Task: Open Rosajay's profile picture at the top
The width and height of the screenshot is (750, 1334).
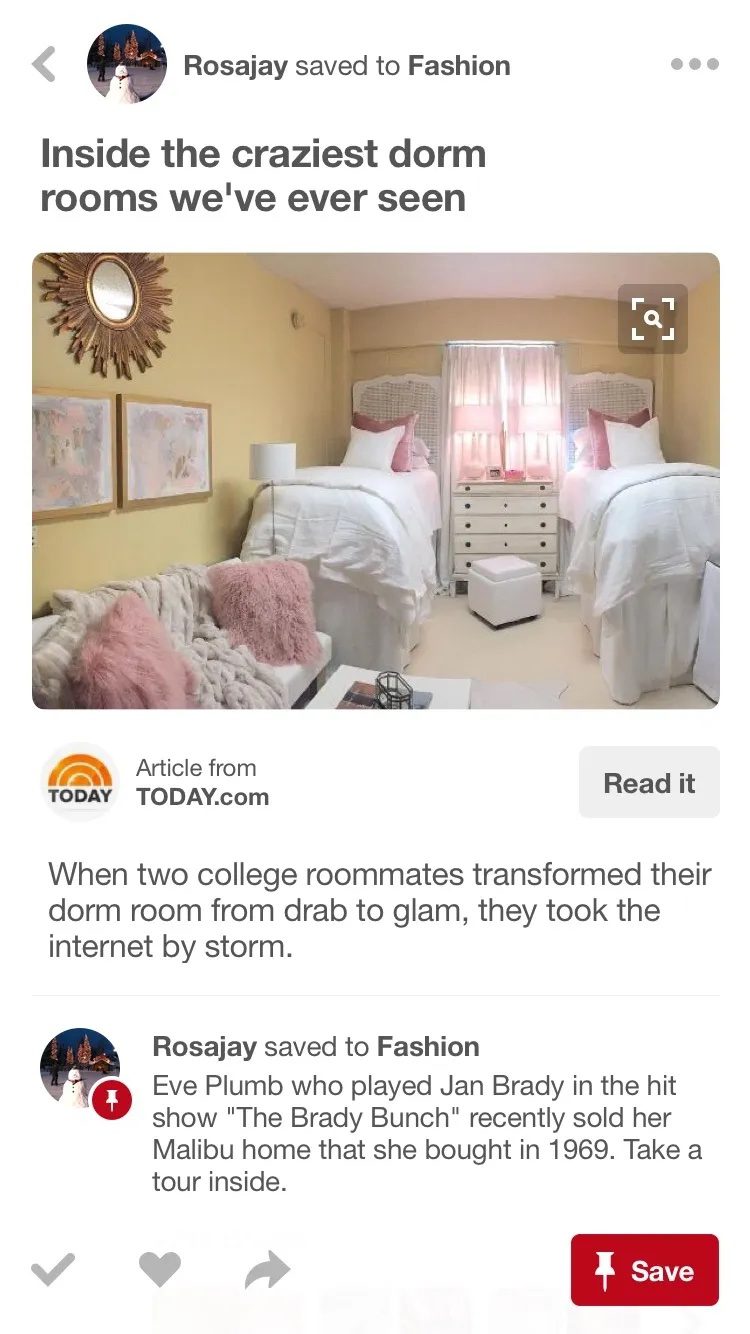Action: (126, 65)
